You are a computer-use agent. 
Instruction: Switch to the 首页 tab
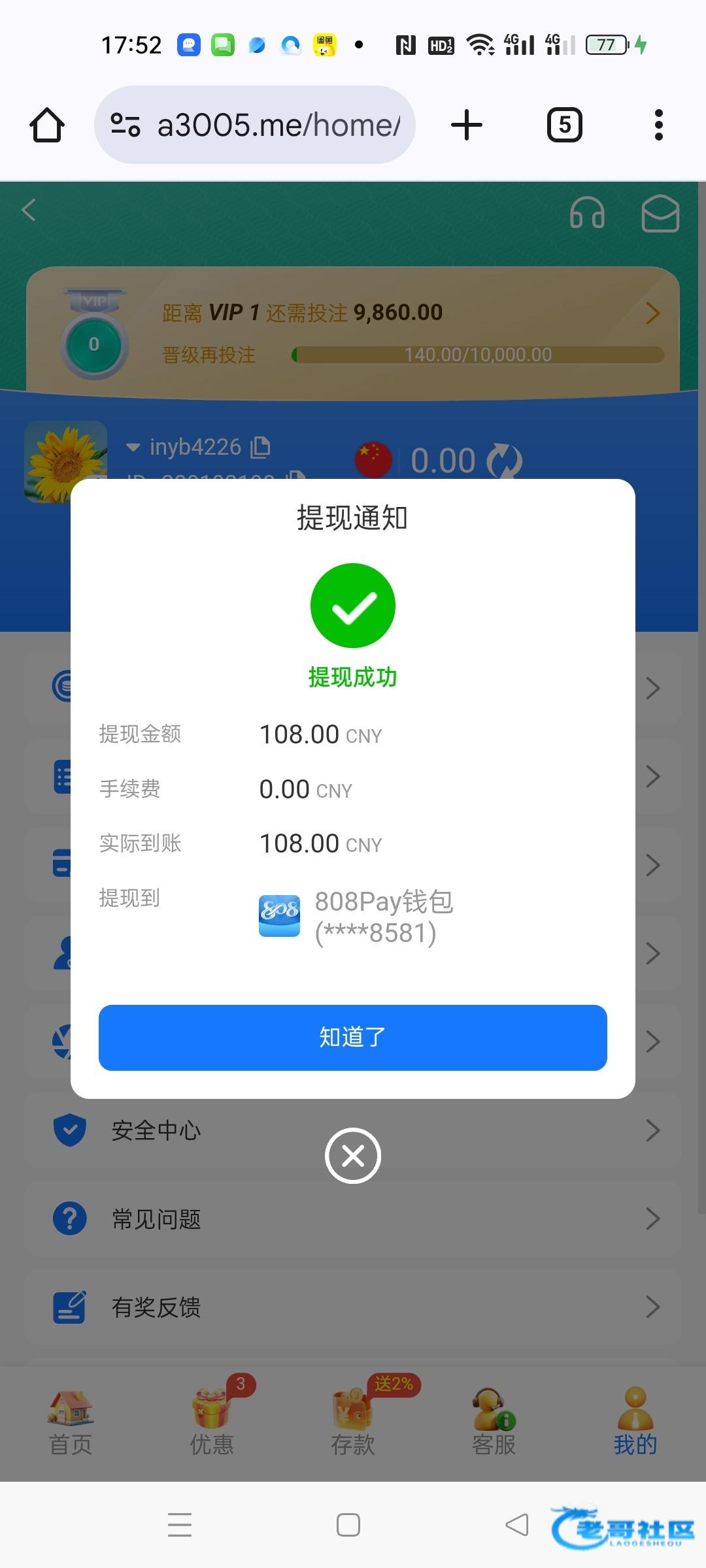tap(71, 1422)
